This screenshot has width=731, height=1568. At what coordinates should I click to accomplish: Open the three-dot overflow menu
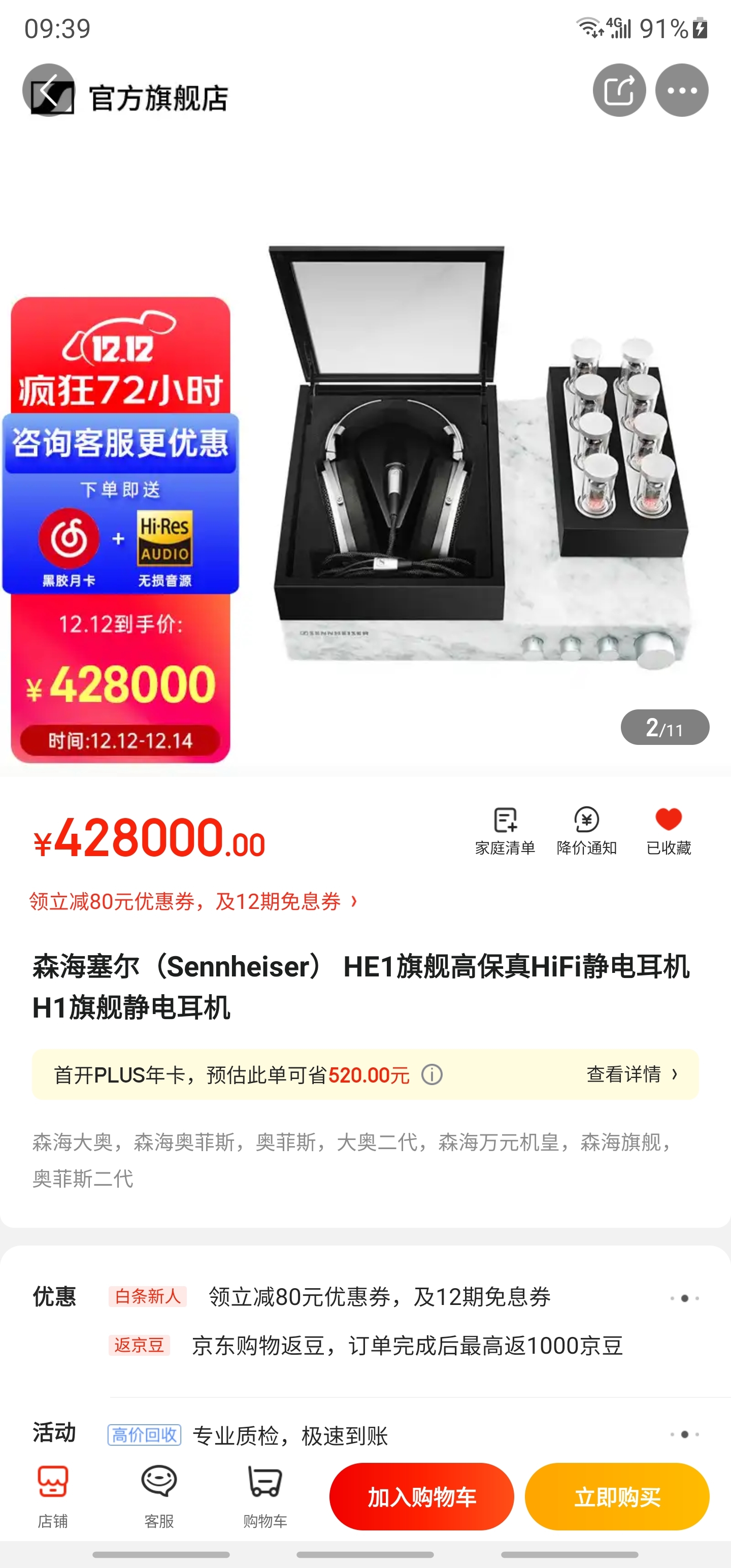pos(681,91)
